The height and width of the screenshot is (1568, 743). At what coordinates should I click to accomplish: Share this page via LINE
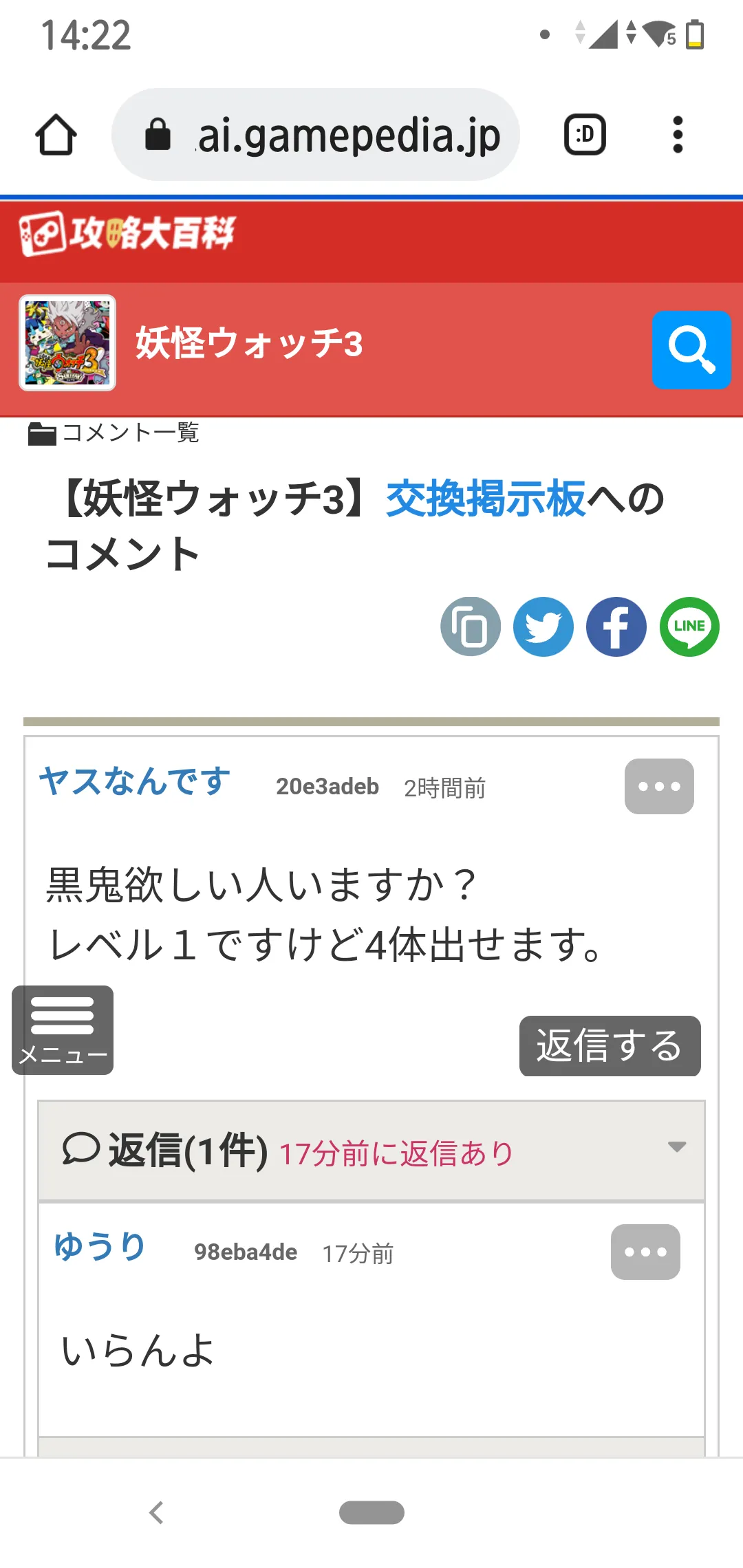click(x=689, y=627)
